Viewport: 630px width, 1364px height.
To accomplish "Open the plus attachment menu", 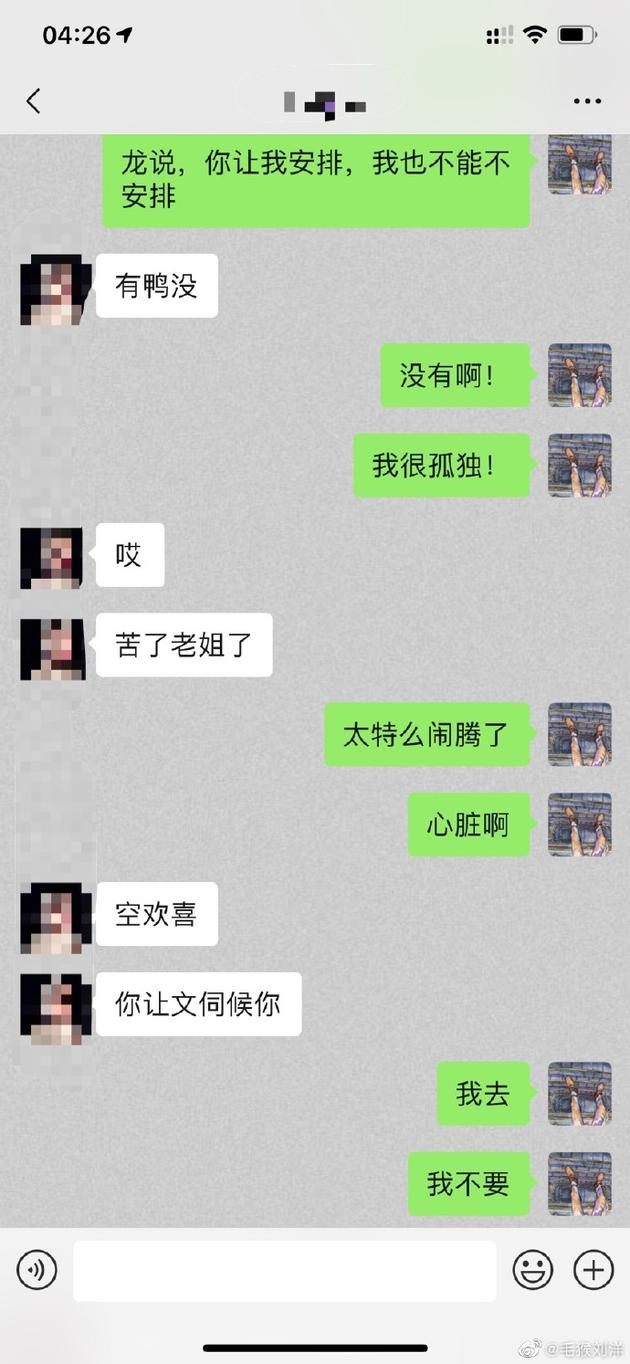I will click(593, 1270).
